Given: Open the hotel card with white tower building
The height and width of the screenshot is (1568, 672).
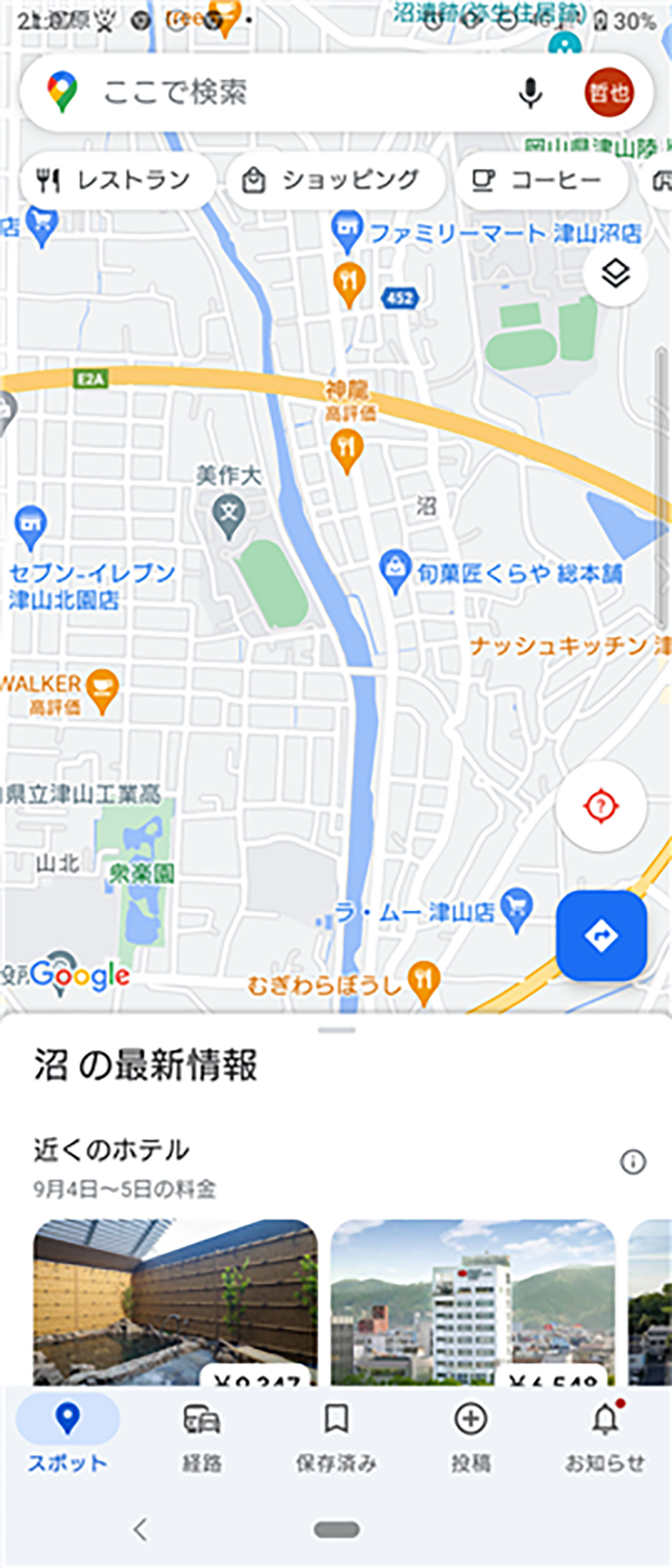Looking at the screenshot, I should tap(474, 1299).
